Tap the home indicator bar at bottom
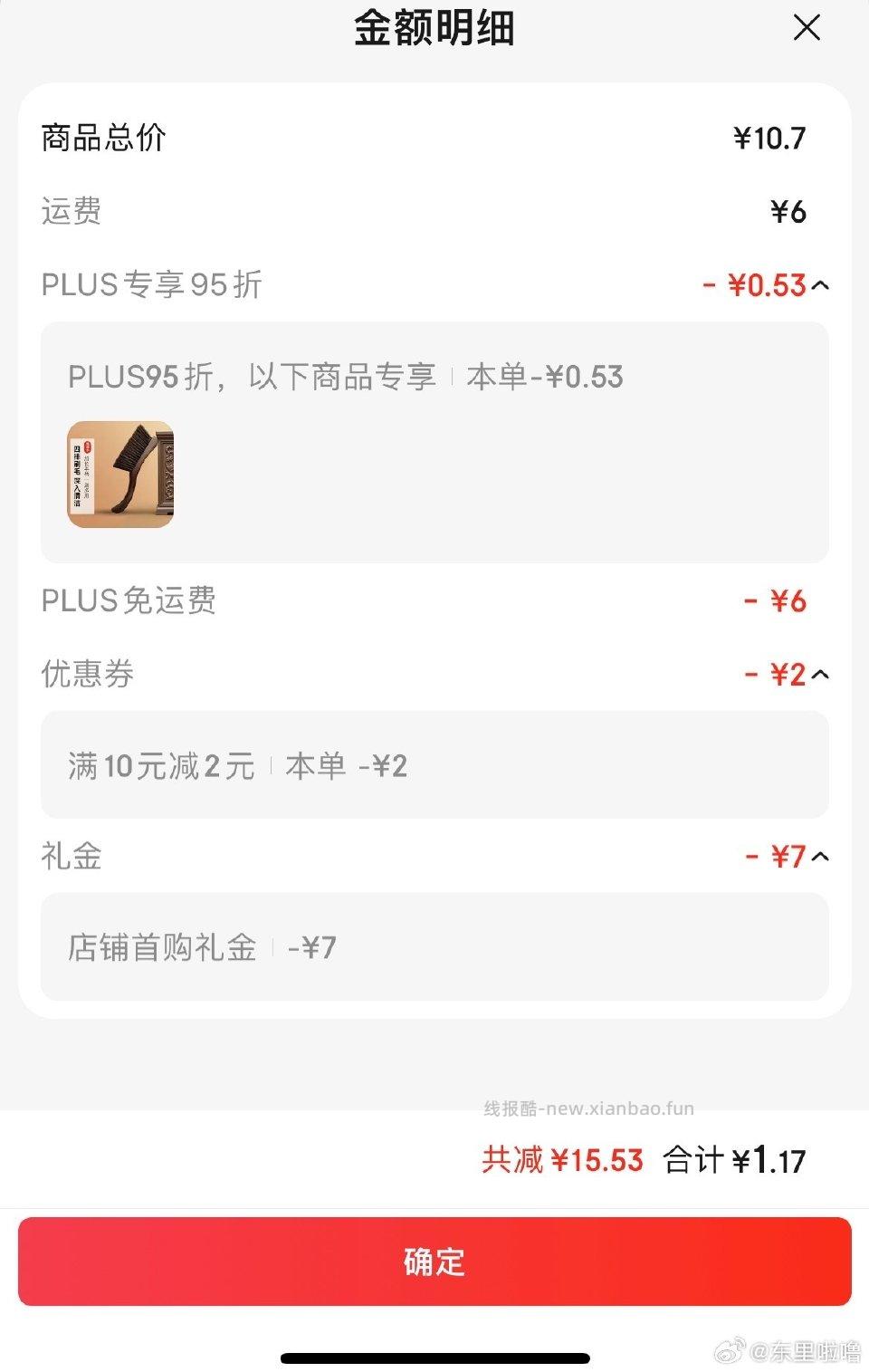This screenshot has width=869, height=1372. coord(434,1358)
